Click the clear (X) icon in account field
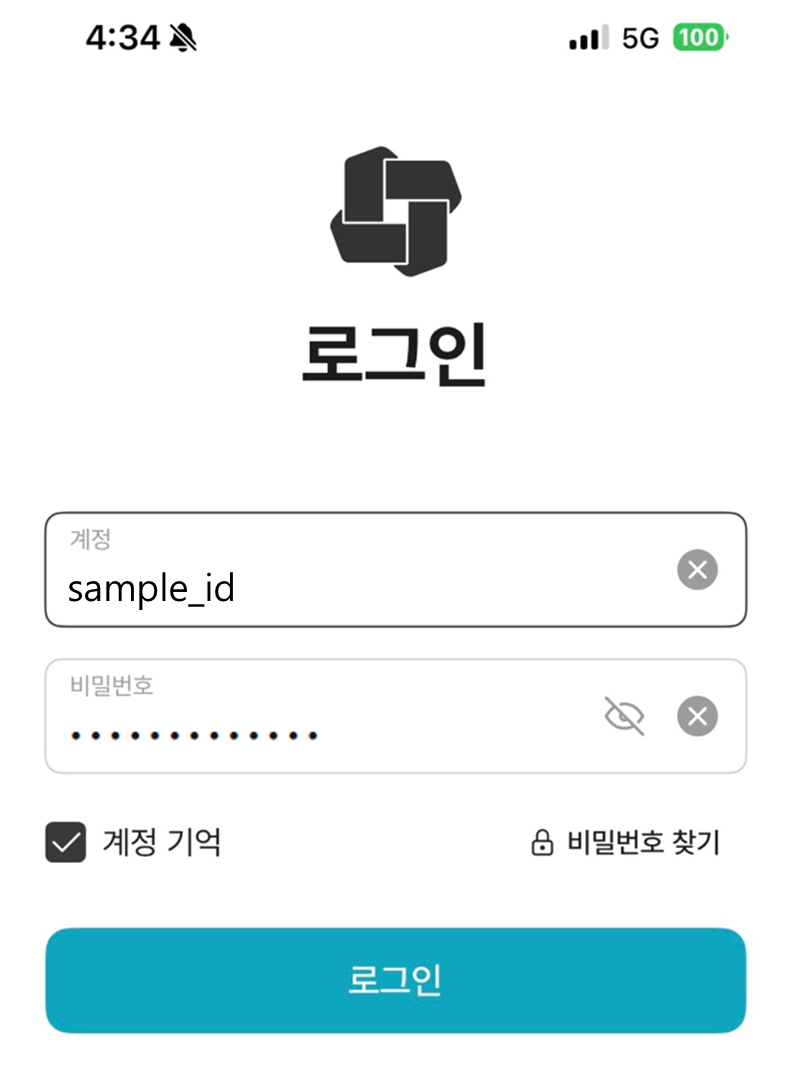Viewport: 793px width, 1074px height. pyautogui.click(x=697, y=570)
